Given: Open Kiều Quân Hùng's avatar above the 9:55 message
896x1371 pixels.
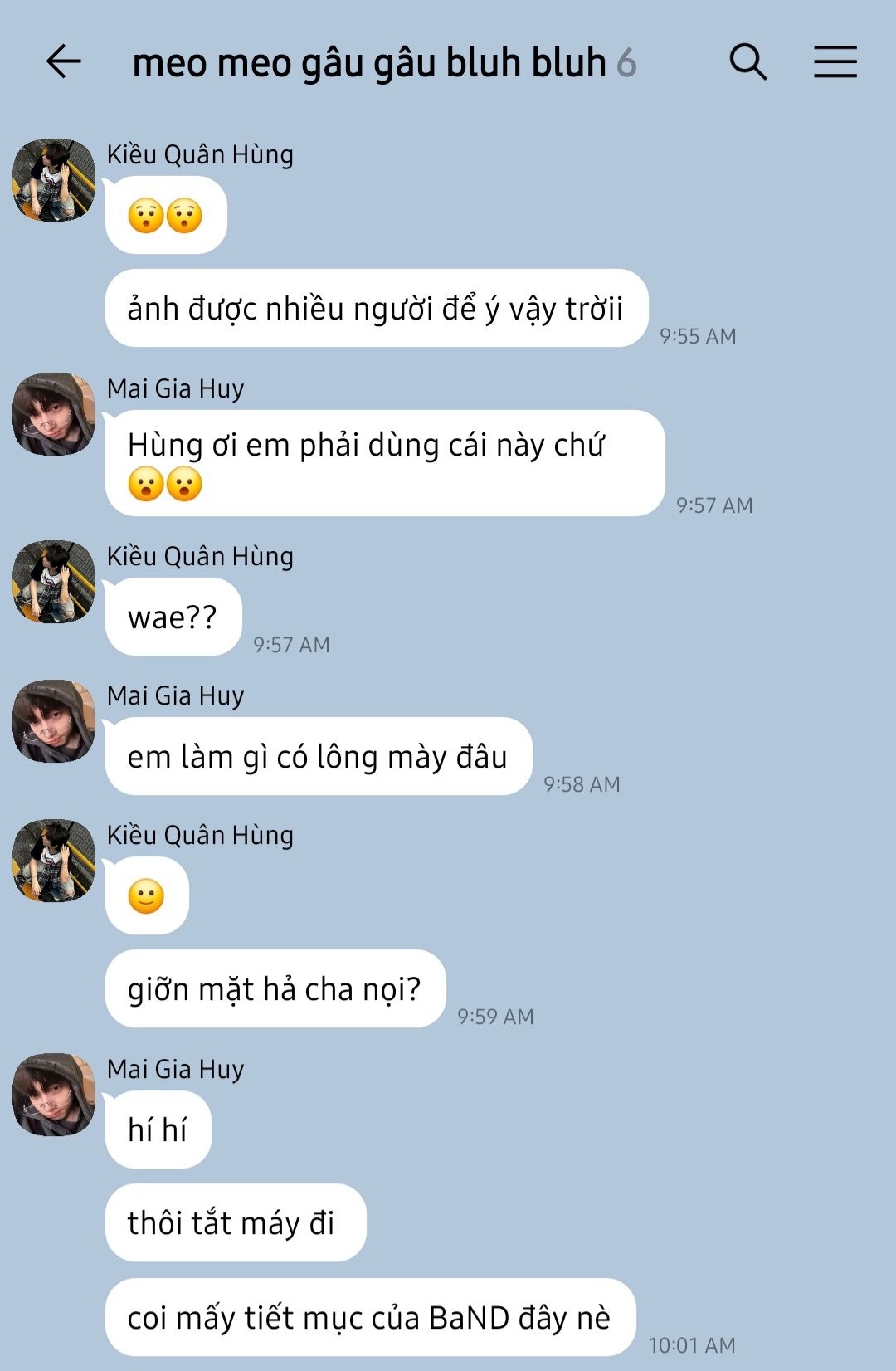Looking at the screenshot, I should pyautogui.click(x=54, y=180).
